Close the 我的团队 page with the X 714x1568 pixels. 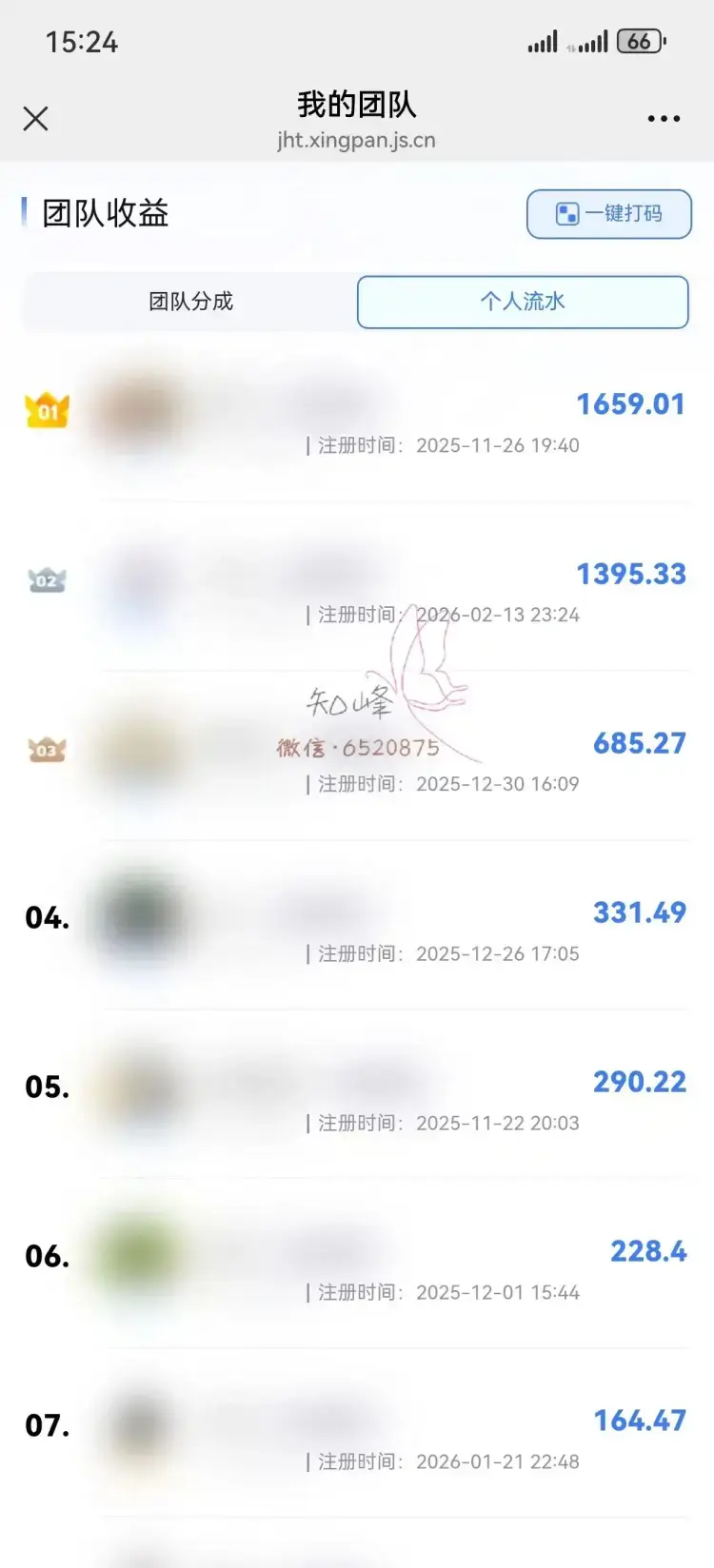click(x=36, y=118)
